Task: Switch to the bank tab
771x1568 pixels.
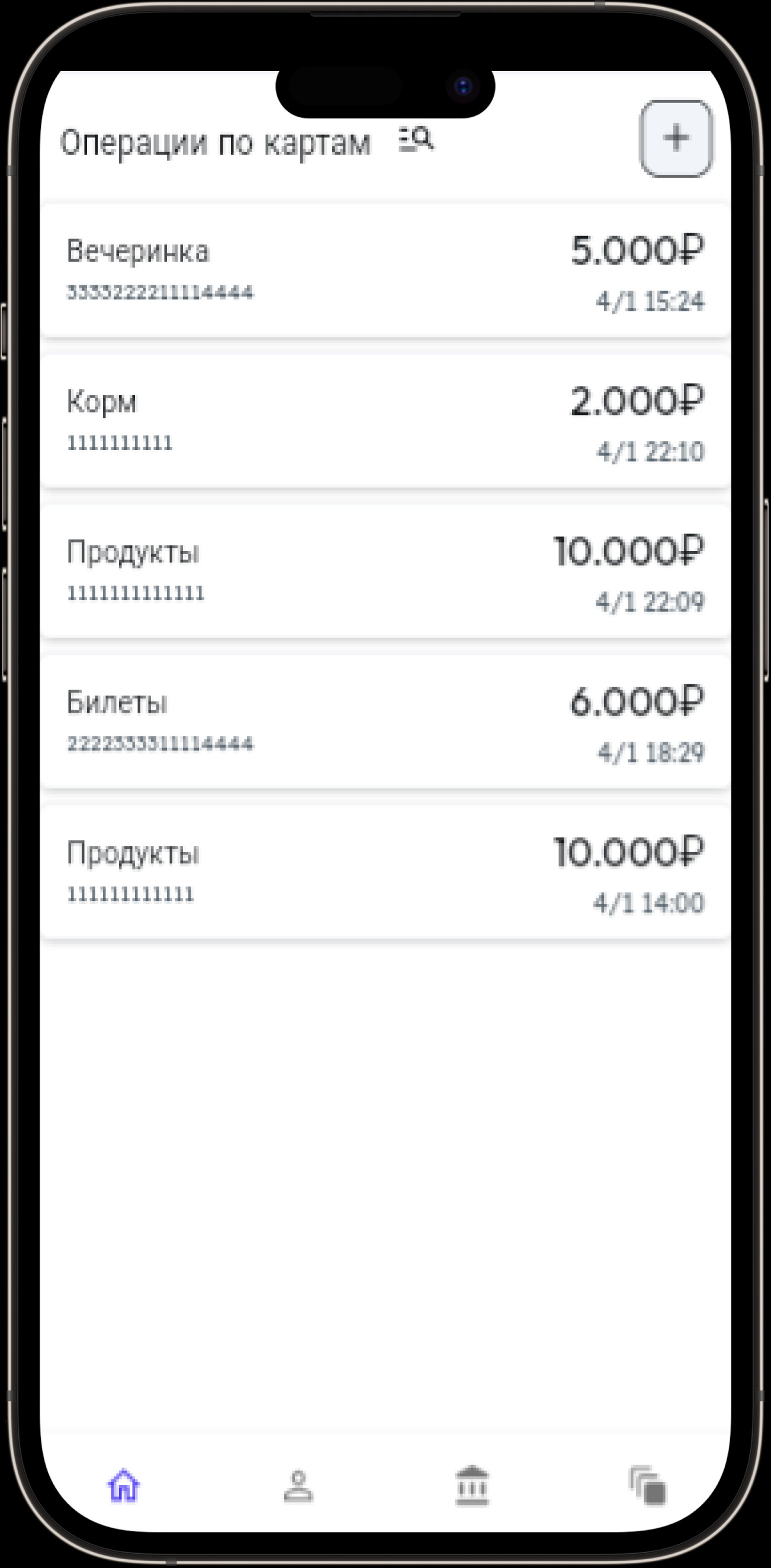Action: tap(472, 1486)
